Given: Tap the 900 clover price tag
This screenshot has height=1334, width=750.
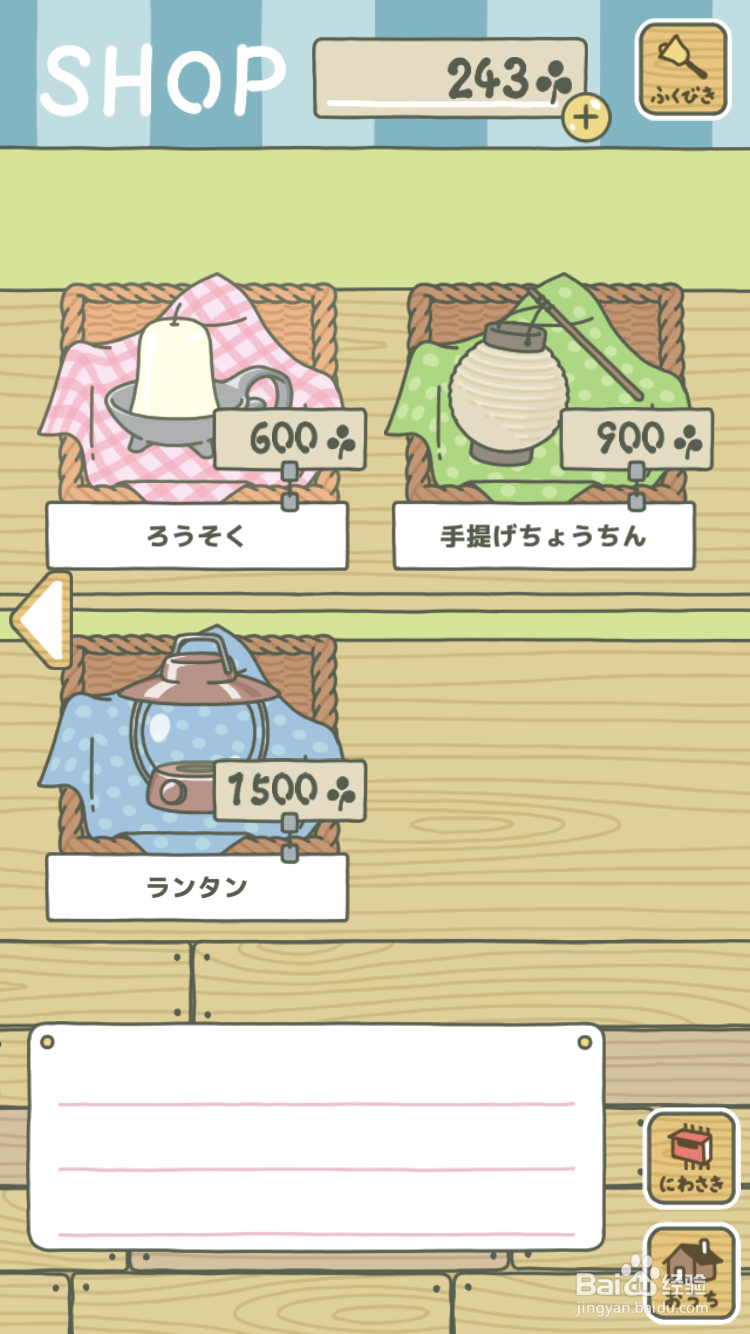Looking at the screenshot, I should 635,438.
